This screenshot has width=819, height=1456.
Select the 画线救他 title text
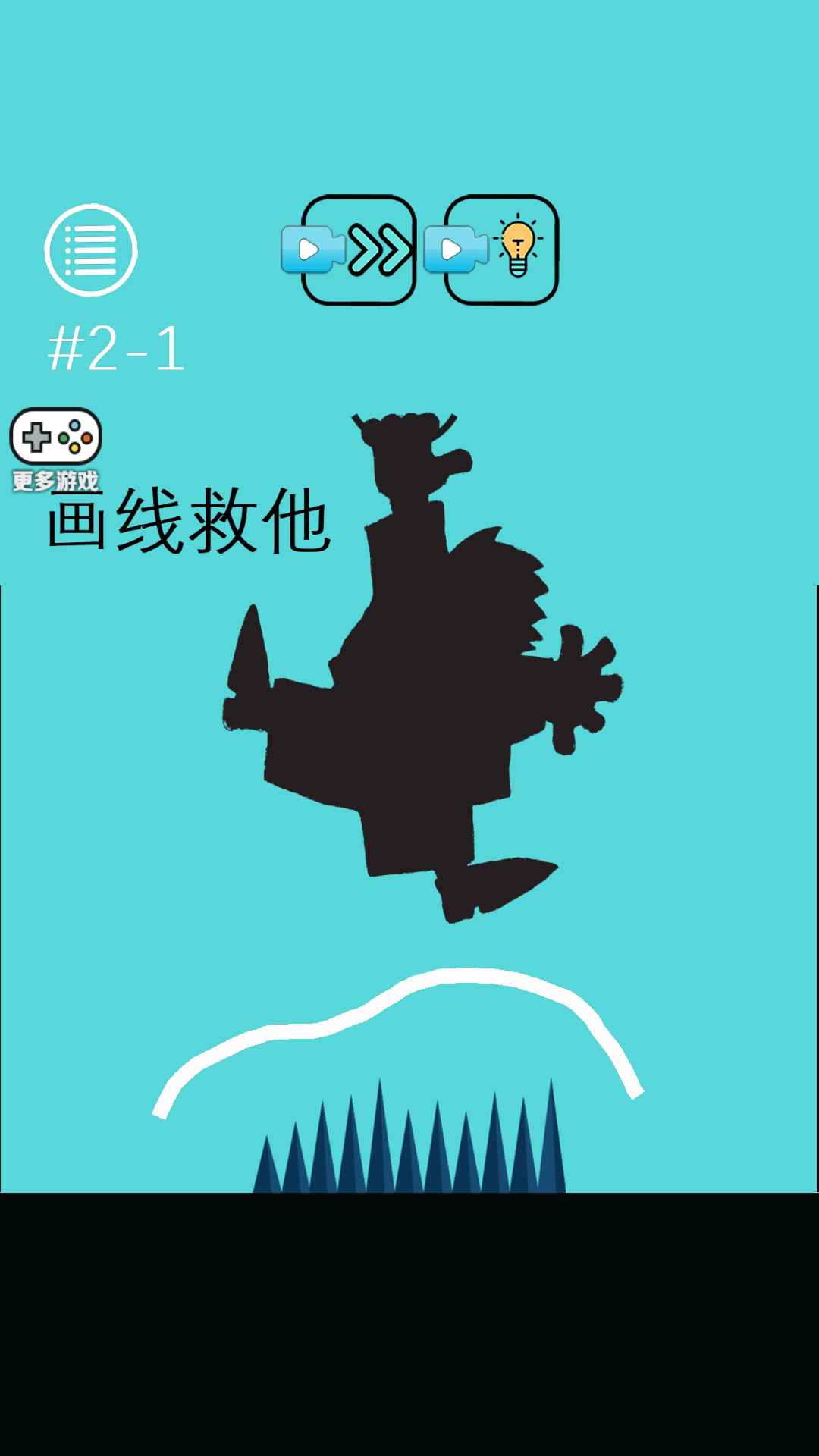pos(190,523)
